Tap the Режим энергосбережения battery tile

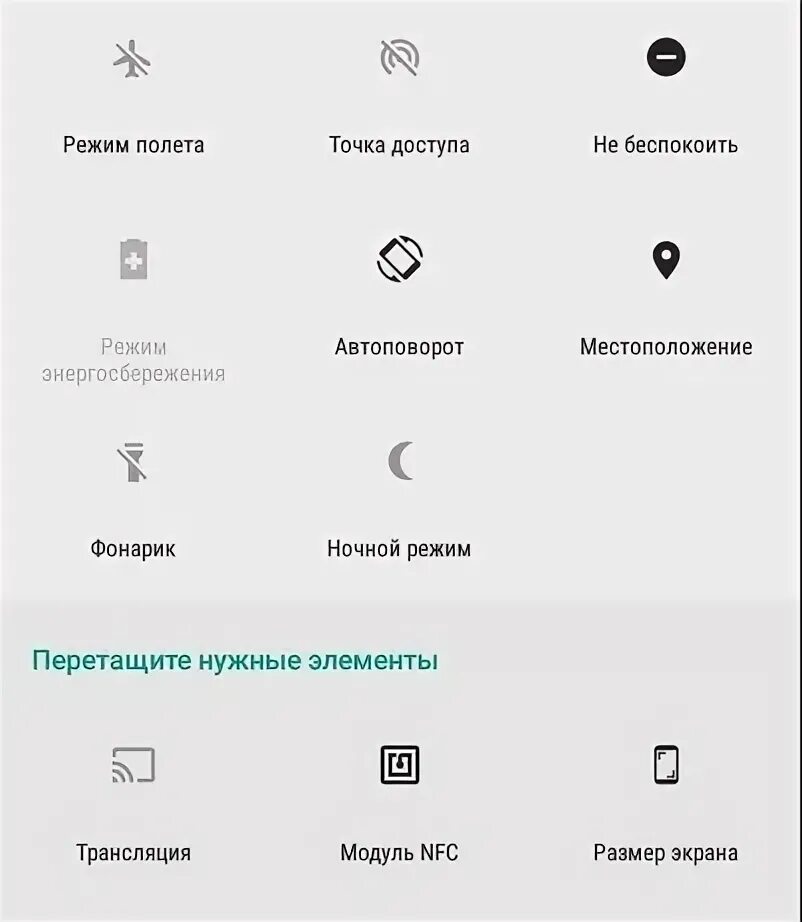[x=133, y=260]
